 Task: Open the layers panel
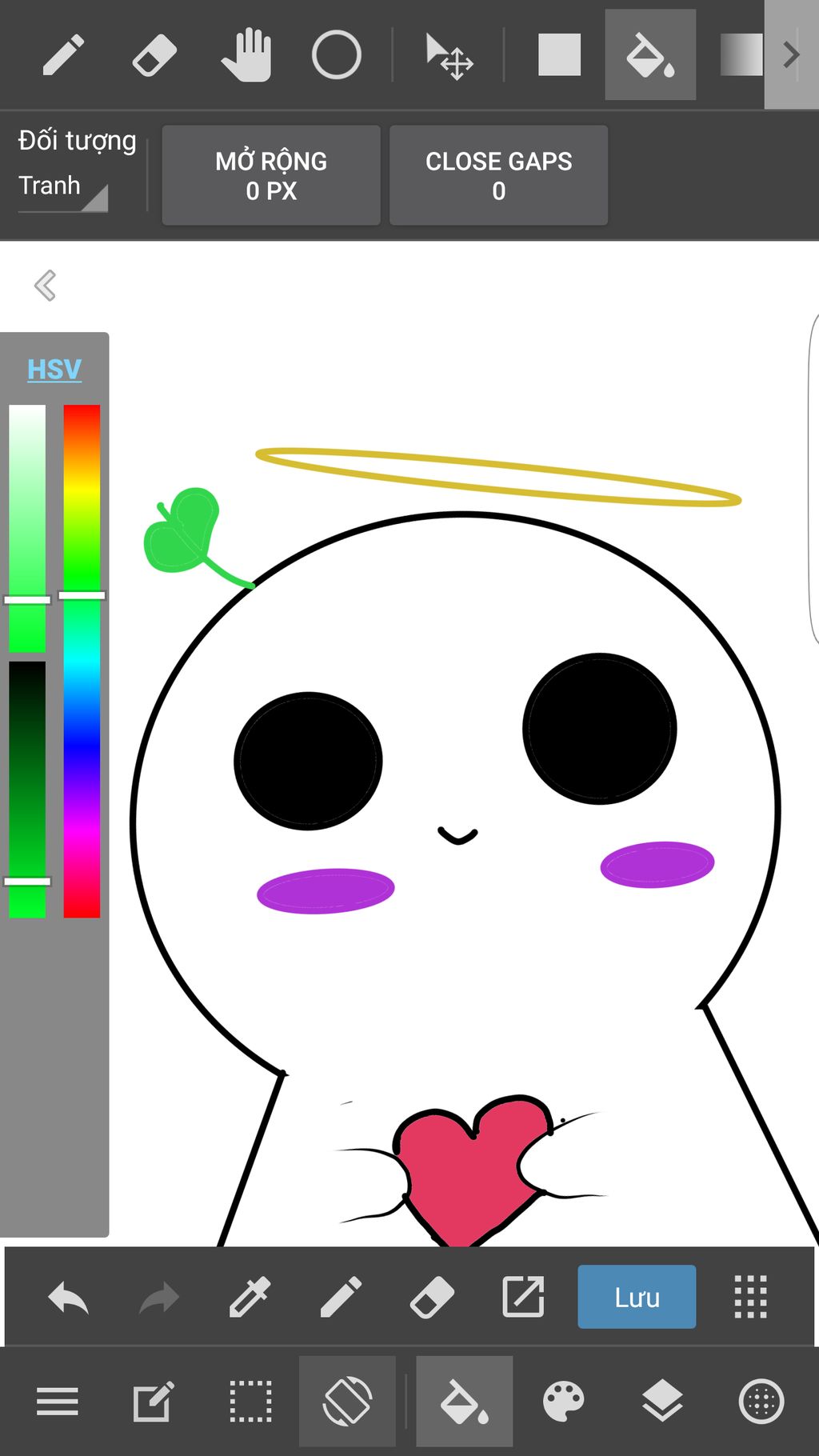(x=662, y=1402)
